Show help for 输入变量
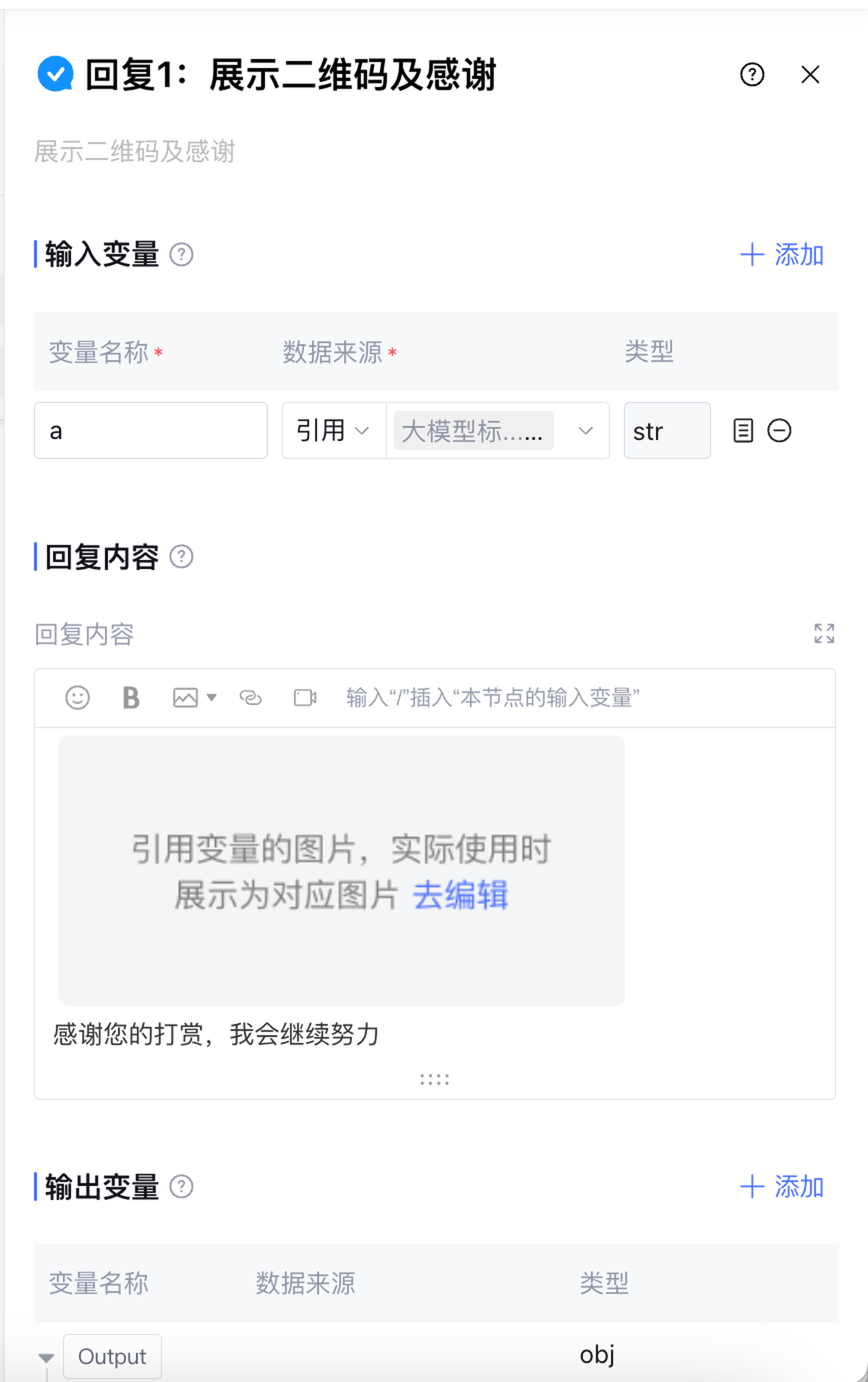Image resolution: width=868 pixels, height=1382 pixels. tap(181, 254)
